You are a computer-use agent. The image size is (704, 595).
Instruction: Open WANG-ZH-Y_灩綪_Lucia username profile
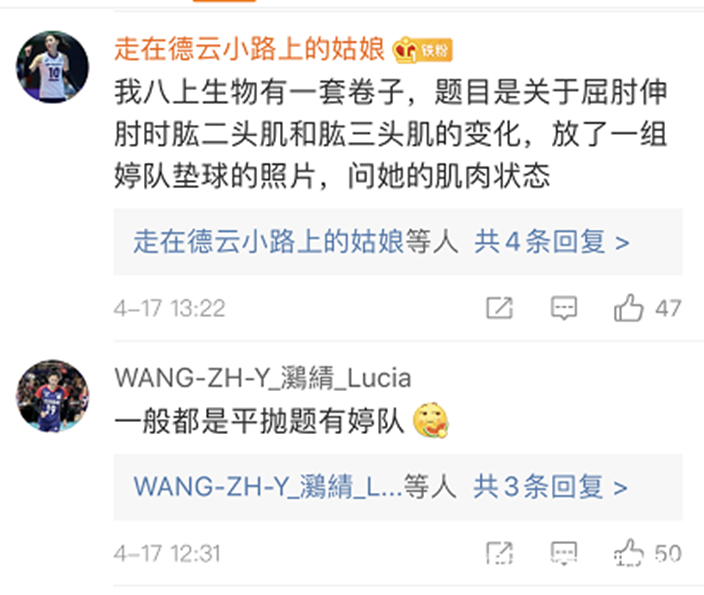pos(263,377)
